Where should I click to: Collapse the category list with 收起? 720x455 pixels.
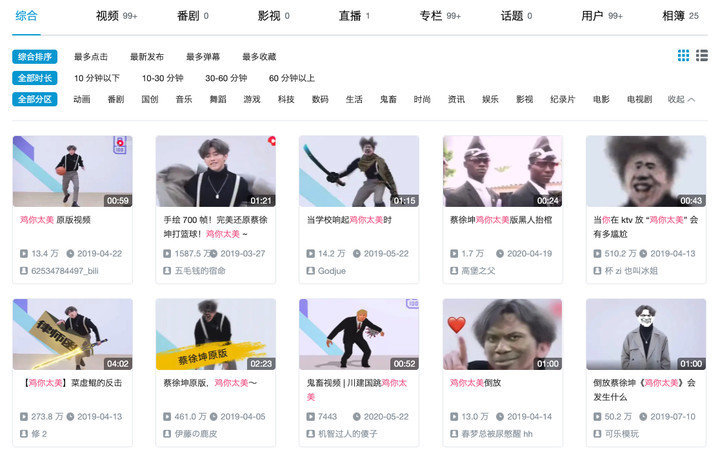pos(681,99)
